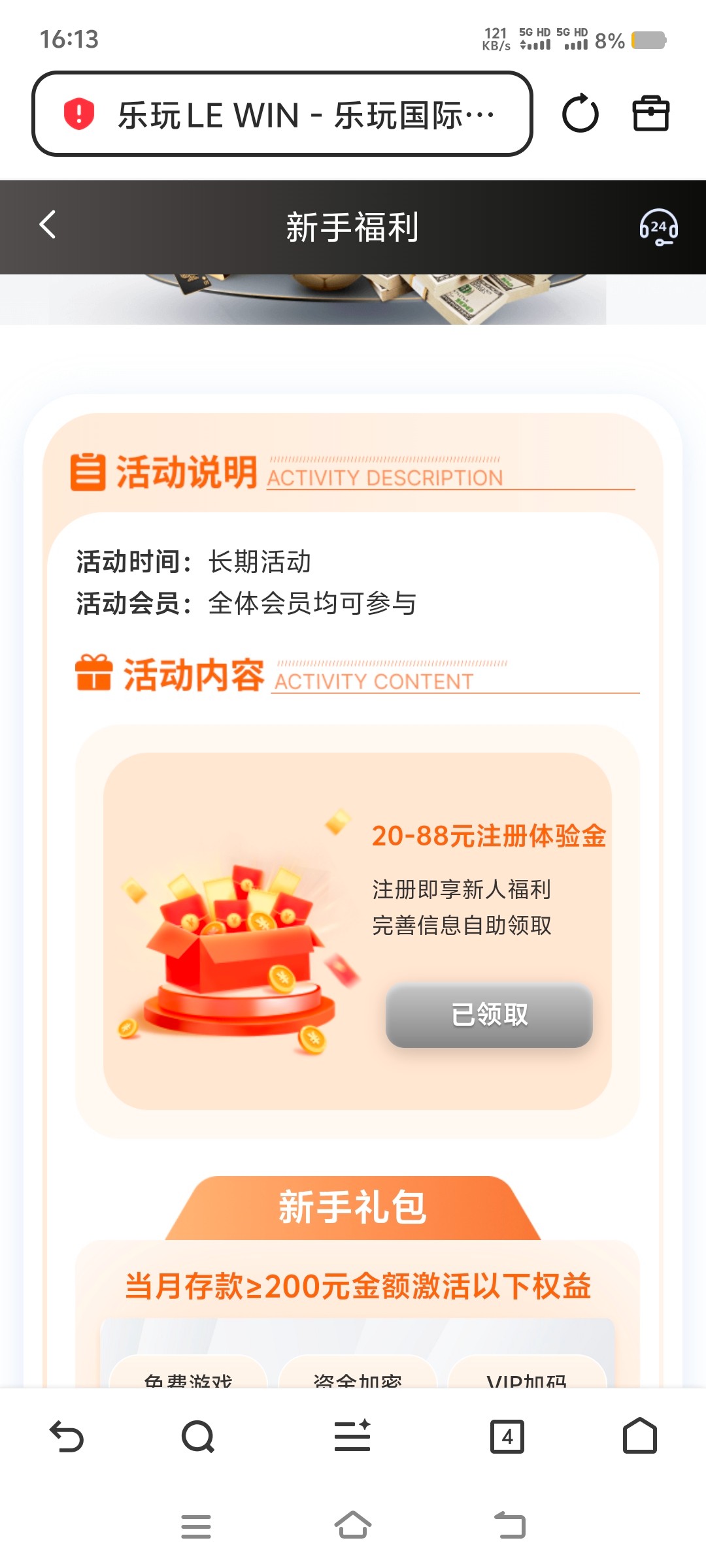Viewport: 706px width, 1568px height.
Task: Tap the system home button
Action: (x=353, y=1526)
